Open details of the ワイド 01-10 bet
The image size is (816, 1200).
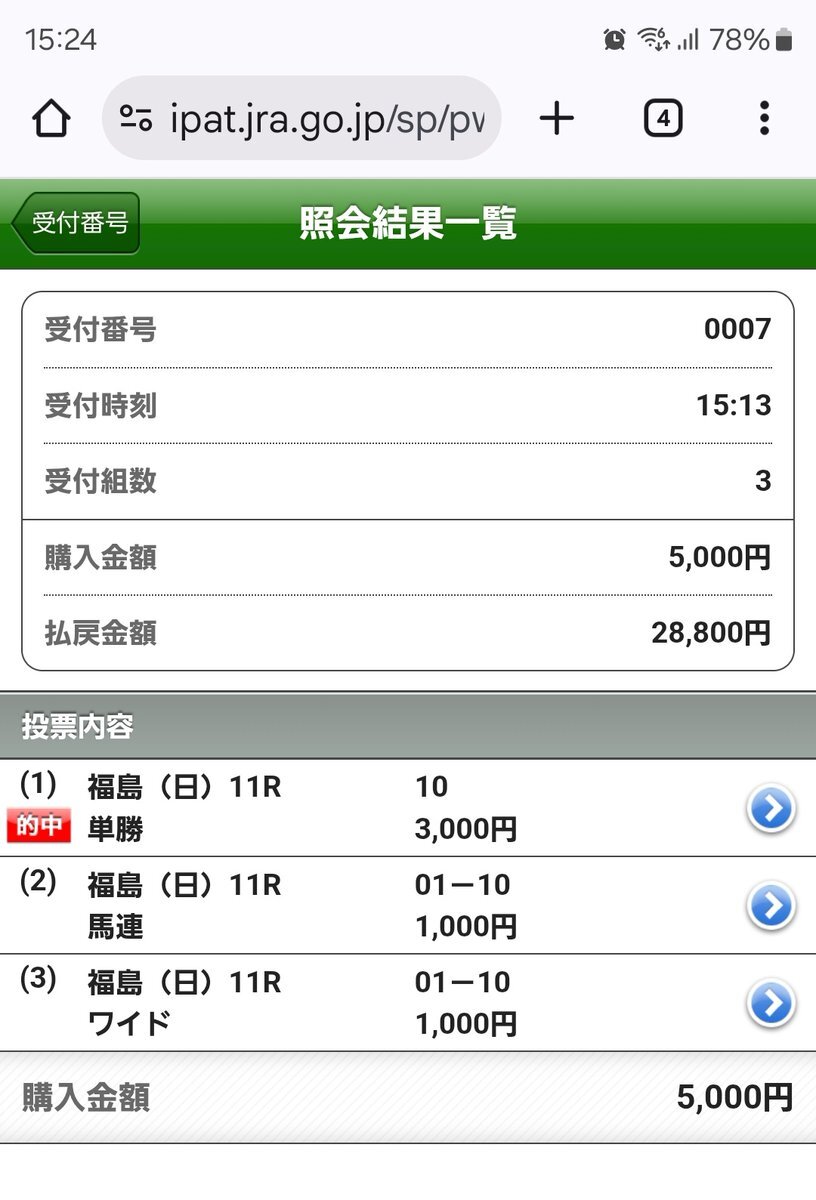[x=771, y=1003]
